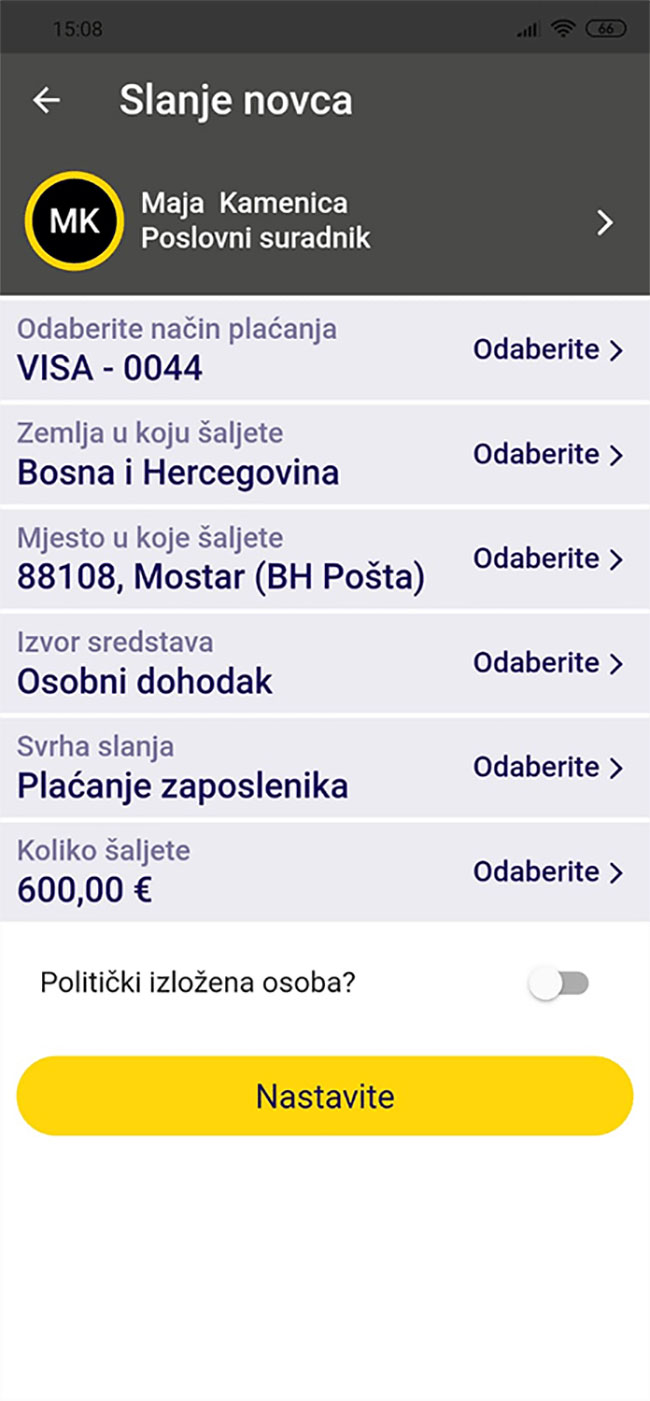650x1401 pixels.
Task: Change source of funds Osobni dohodak
Action: (x=325, y=663)
